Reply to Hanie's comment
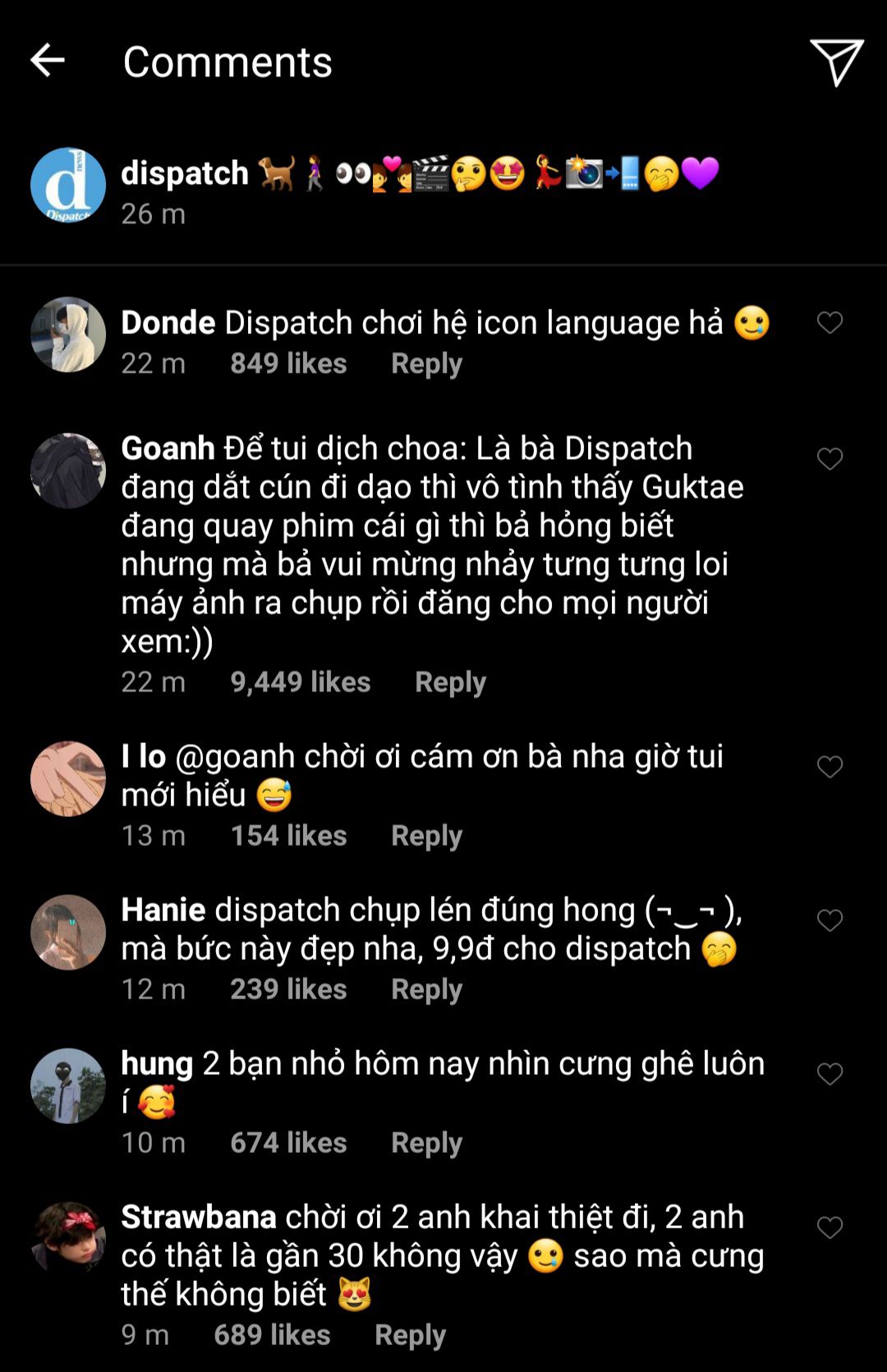Image resolution: width=887 pixels, height=1372 pixels. point(426,989)
